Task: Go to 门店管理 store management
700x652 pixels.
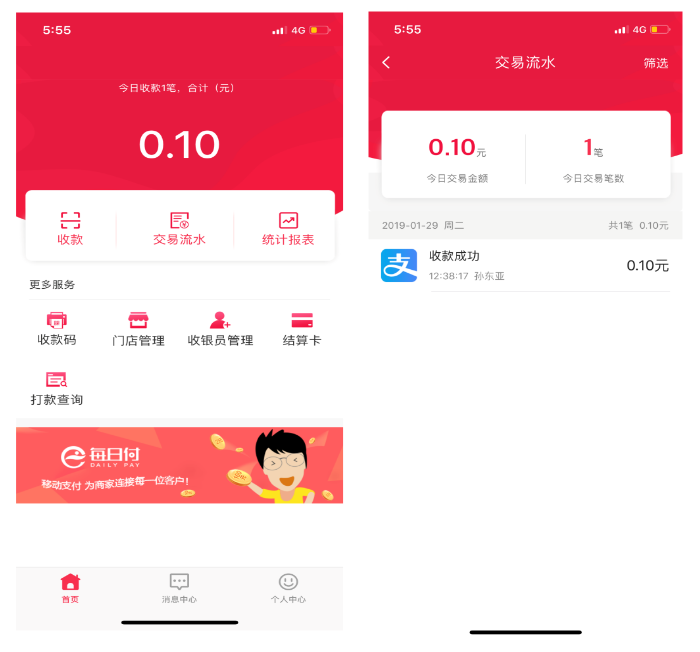Action: [x=138, y=329]
